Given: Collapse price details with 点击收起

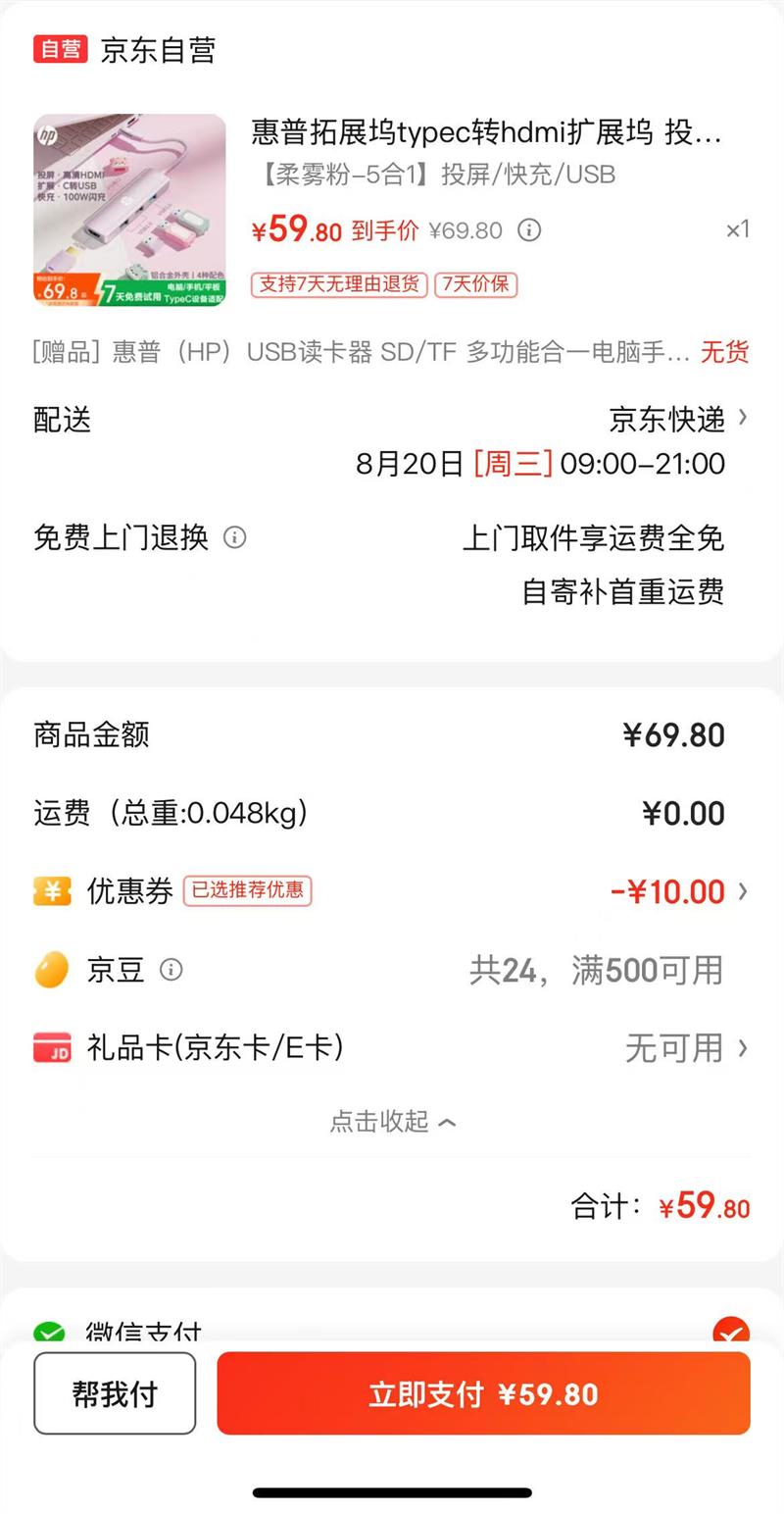Looking at the screenshot, I should (x=392, y=1121).
